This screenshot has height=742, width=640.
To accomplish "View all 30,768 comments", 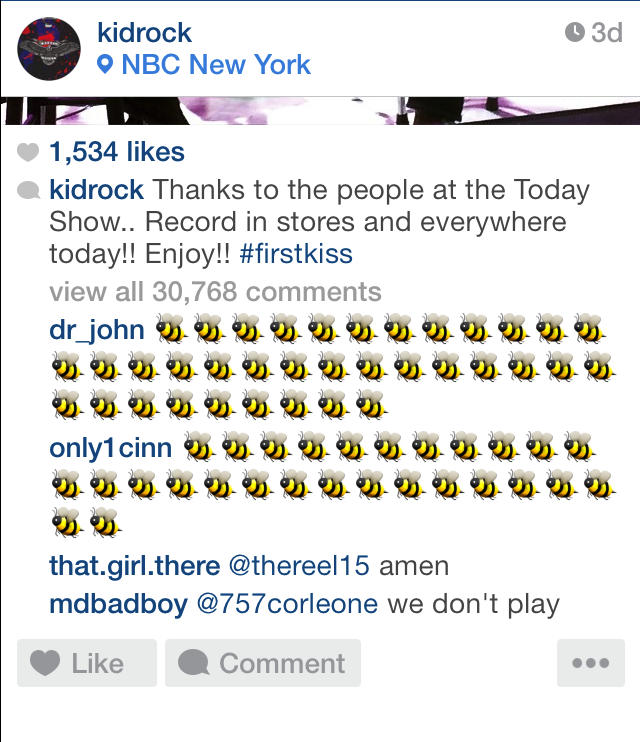I will click(215, 292).
